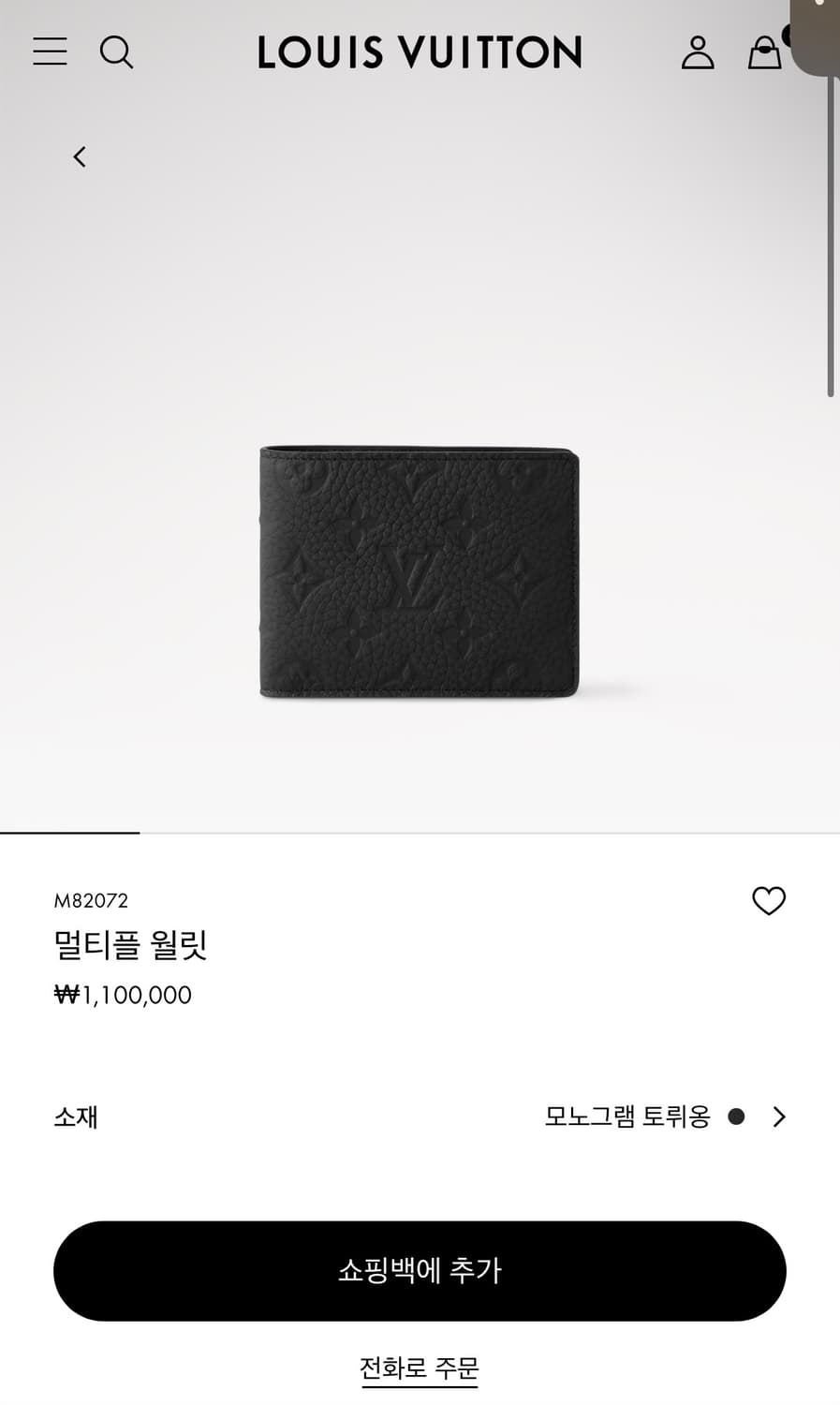Open the shopping bag icon
The width and height of the screenshot is (840, 1405).
click(x=765, y=52)
